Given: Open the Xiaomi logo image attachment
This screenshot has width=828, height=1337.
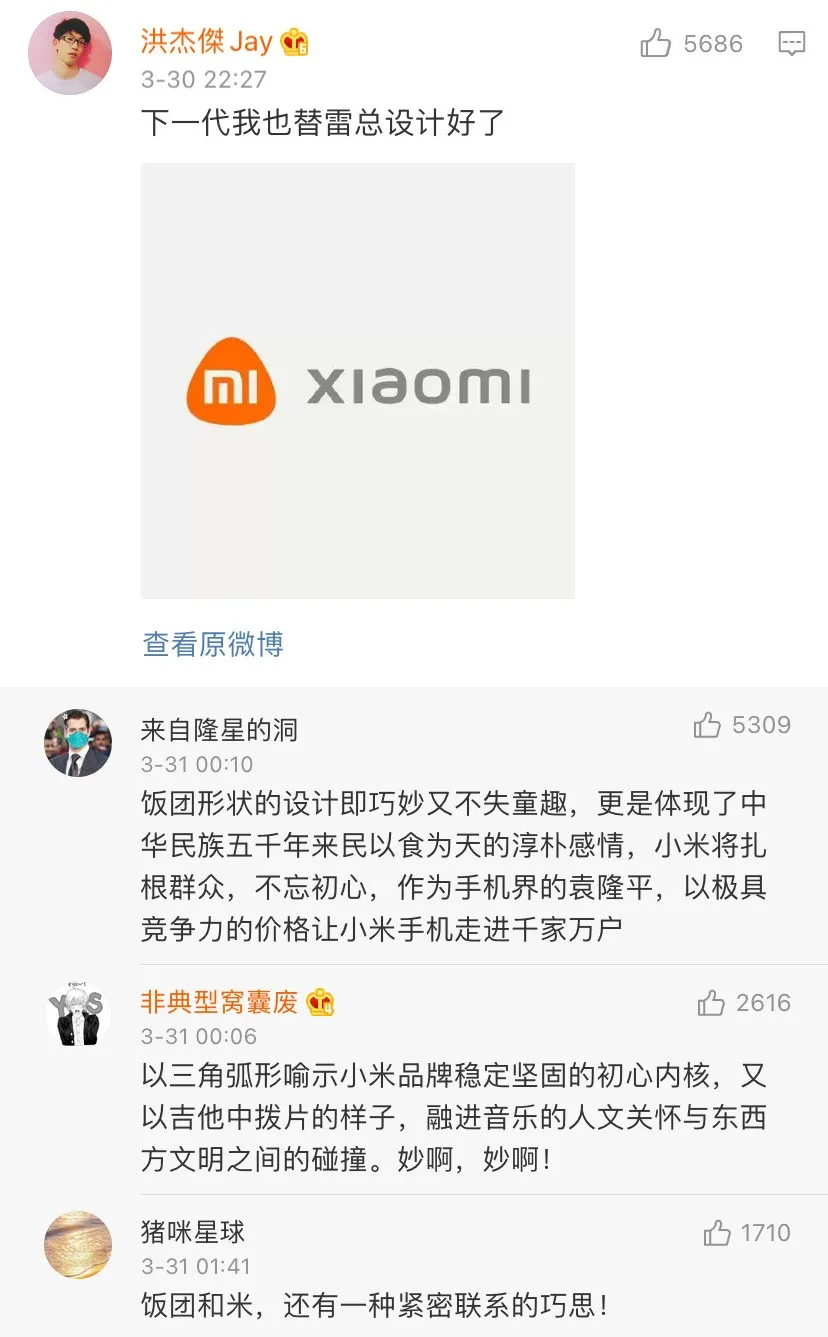Looking at the screenshot, I should point(358,381).
